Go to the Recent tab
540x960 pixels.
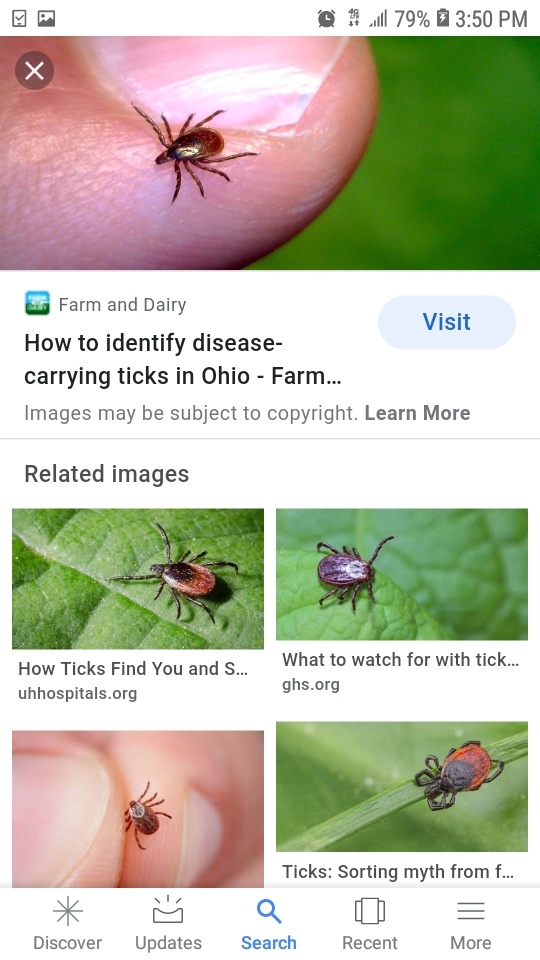[370, 924]
